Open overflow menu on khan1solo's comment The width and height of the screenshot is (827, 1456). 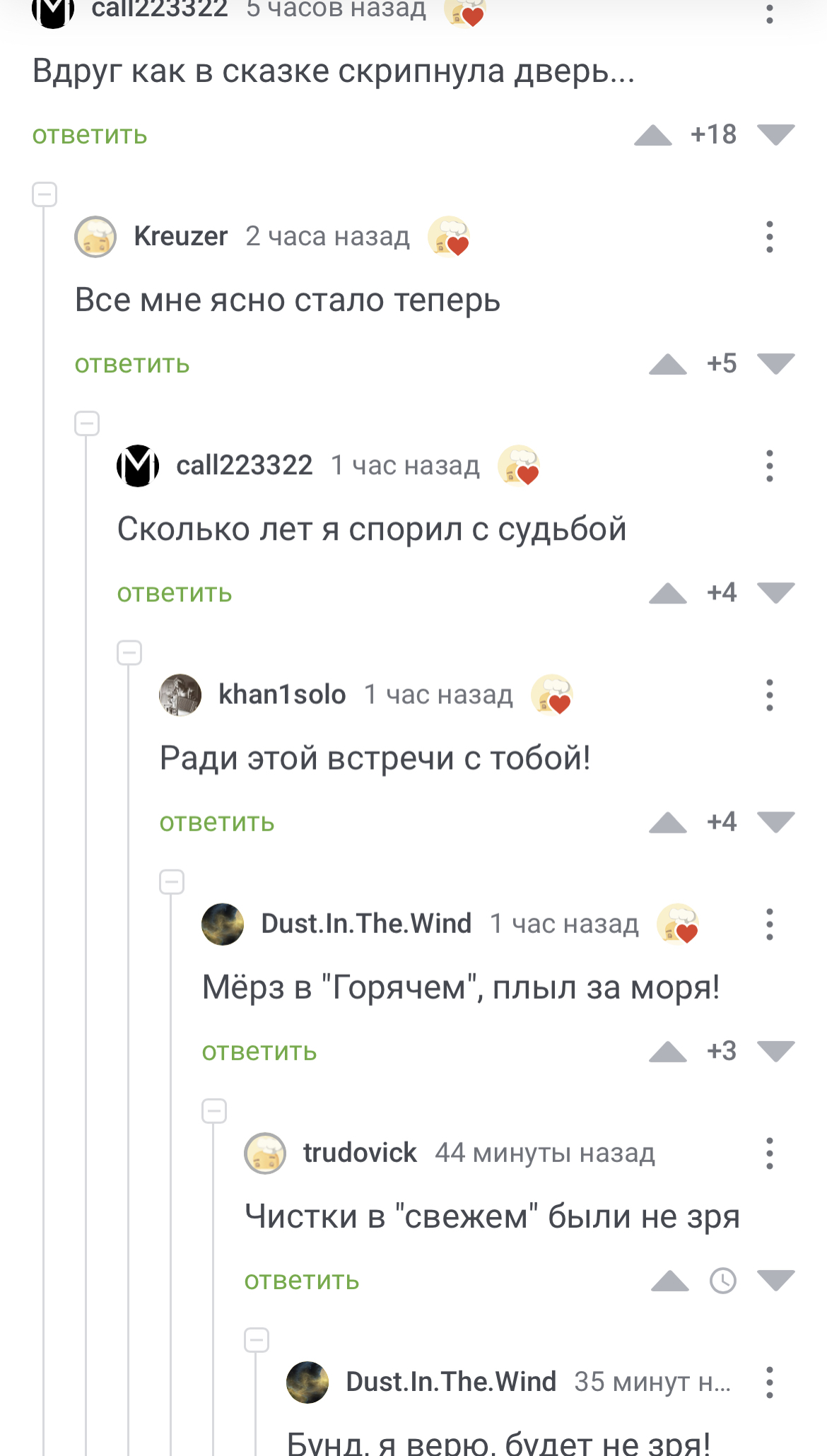pos(769,695)
